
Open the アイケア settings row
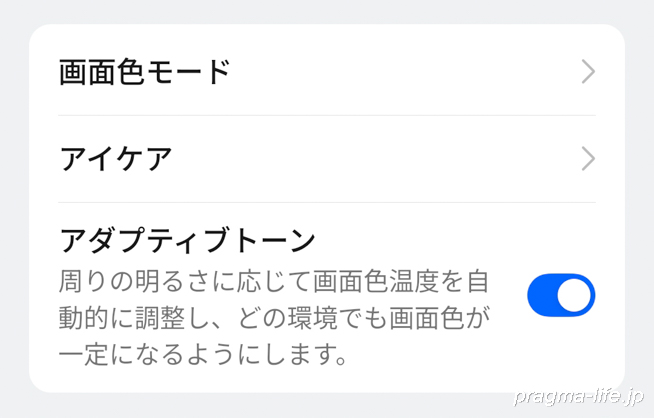pyautogui.click(x=327, y=159)
